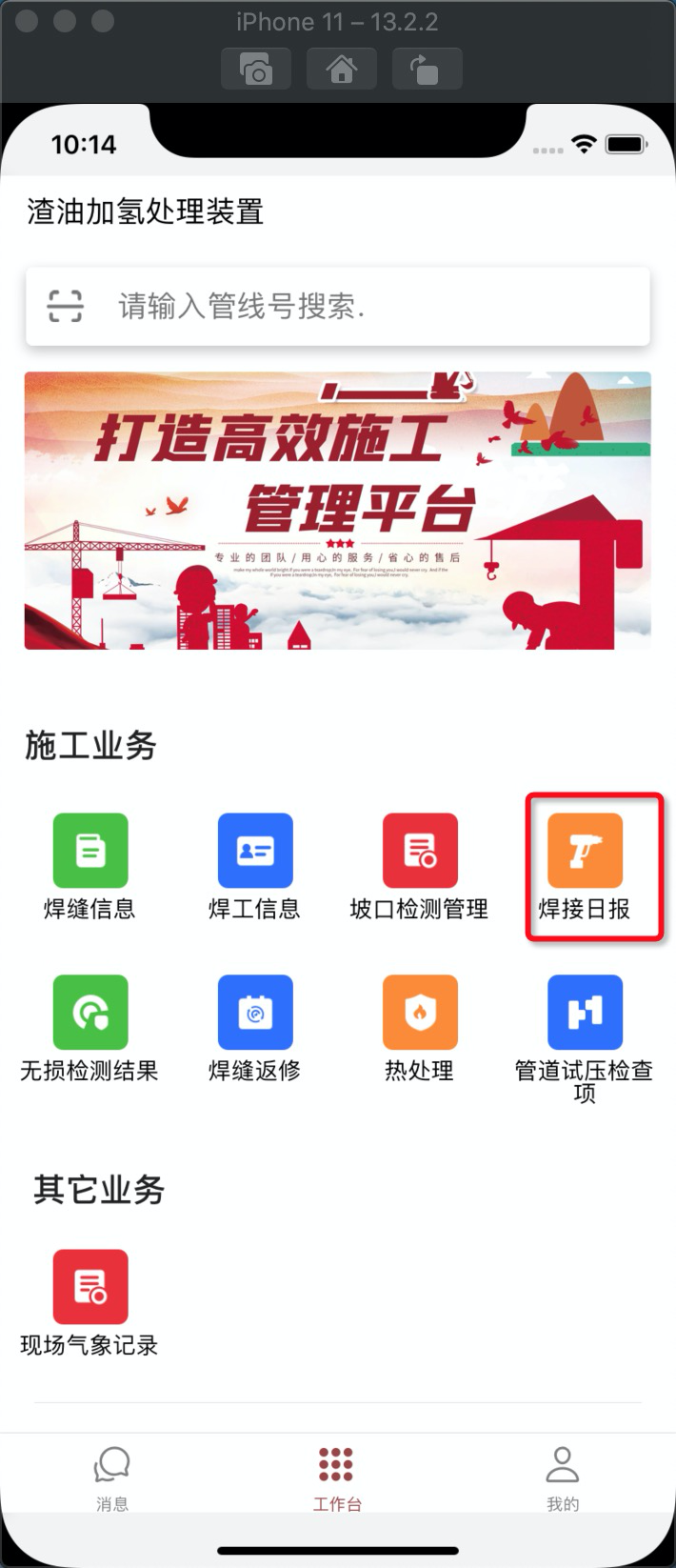Select the 工作台 tab
Viewport: 676px width, 1568px height.
point(337,1477)
